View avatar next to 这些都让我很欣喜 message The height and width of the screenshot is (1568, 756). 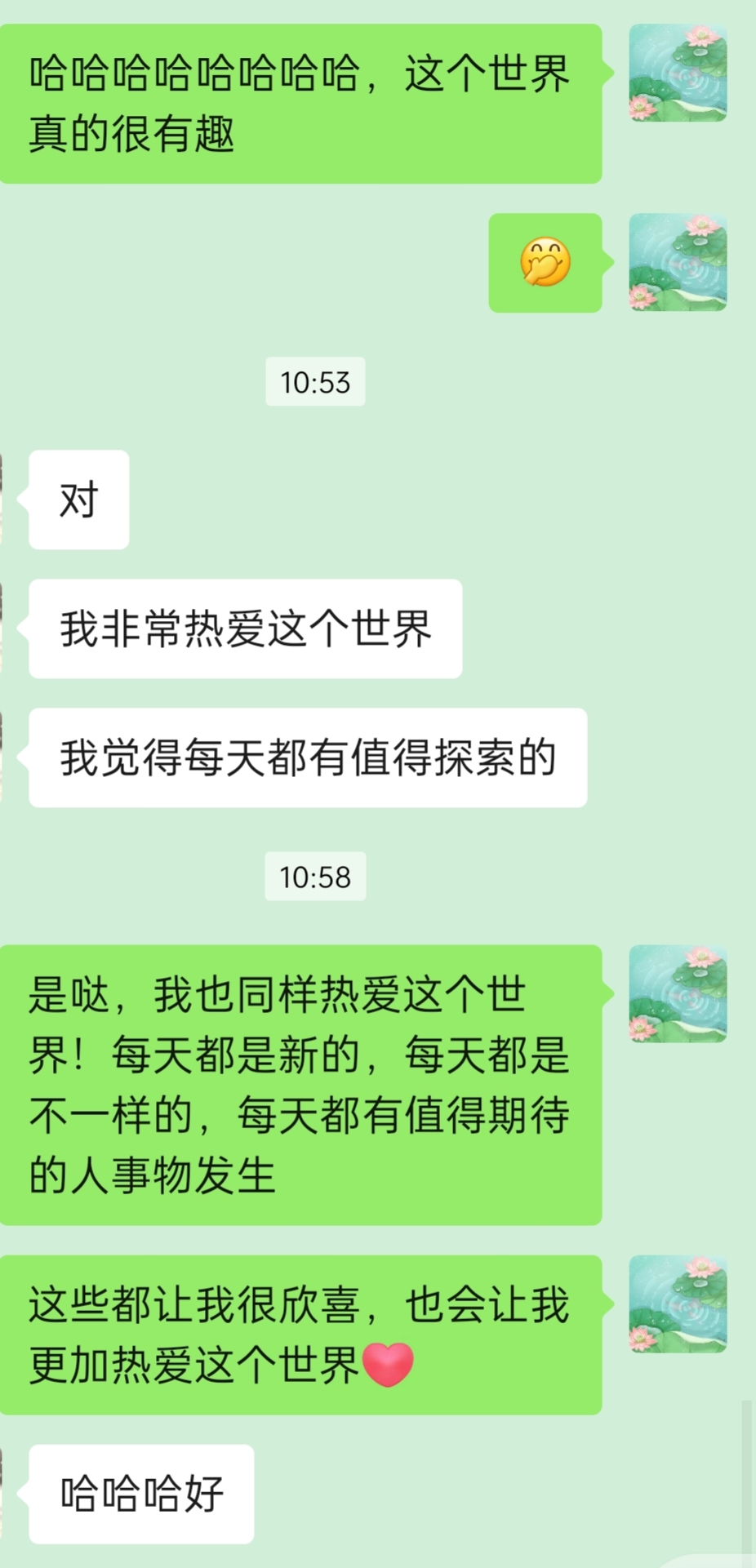[x=678, y=1304]
